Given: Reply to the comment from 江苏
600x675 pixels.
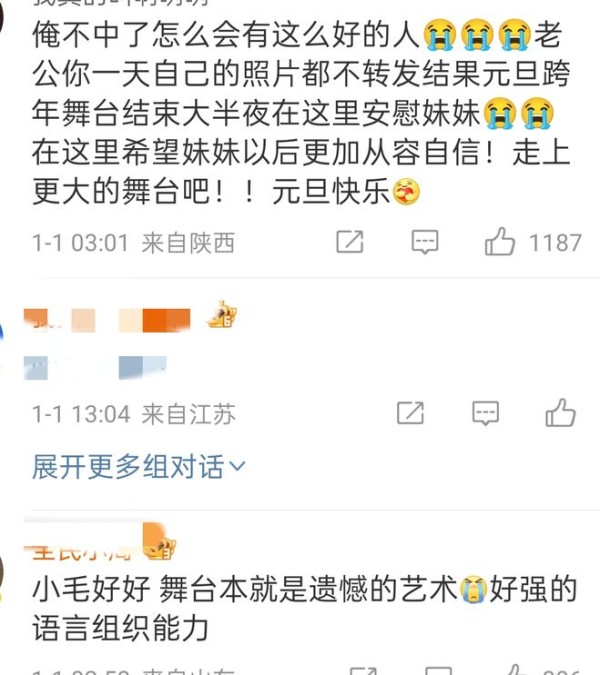Looking at the screenshot, I should tap(485, 412).
